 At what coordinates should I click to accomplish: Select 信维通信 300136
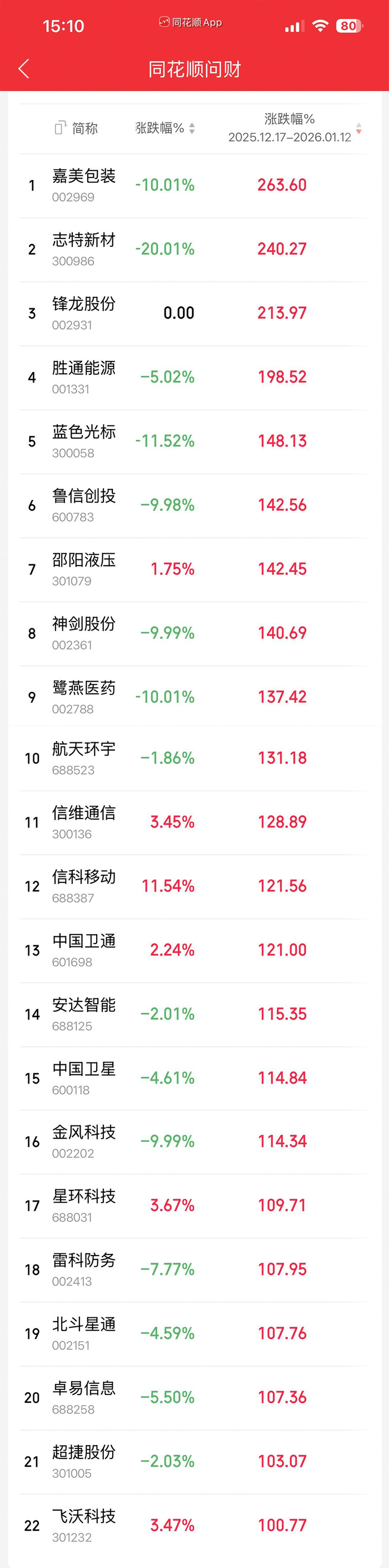(194, 822)
